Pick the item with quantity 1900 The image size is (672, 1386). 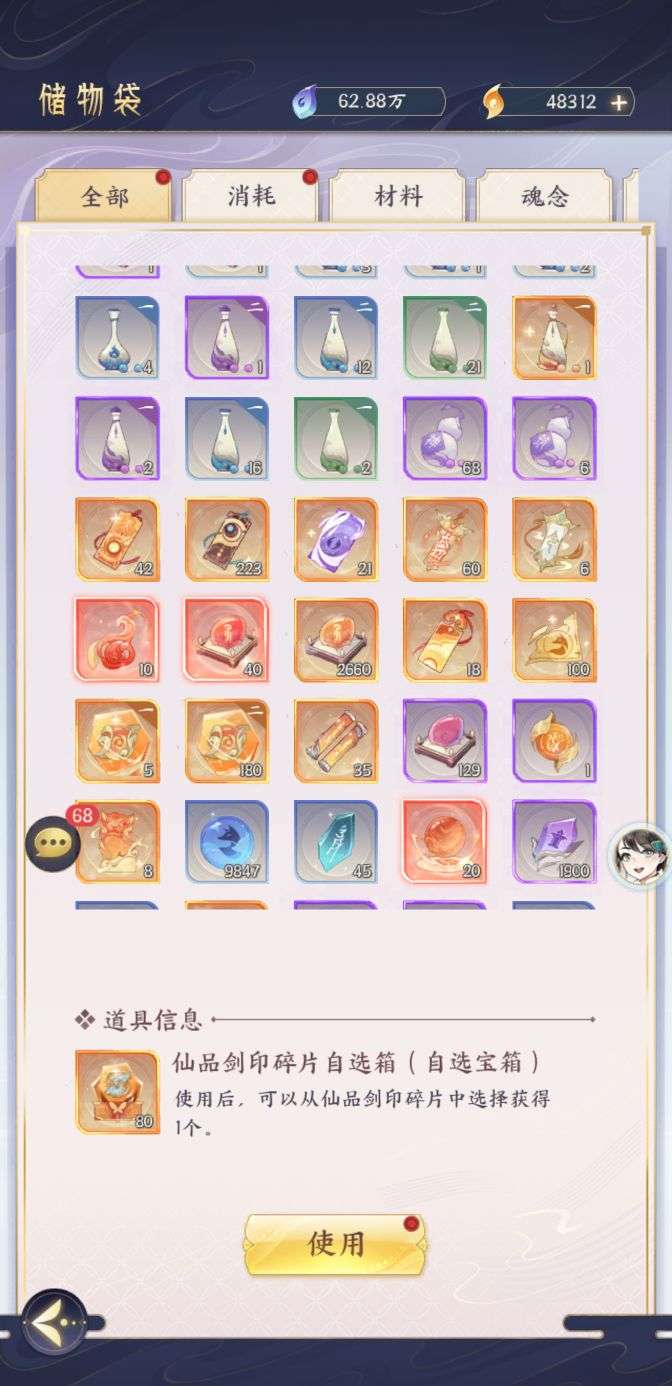554,841
